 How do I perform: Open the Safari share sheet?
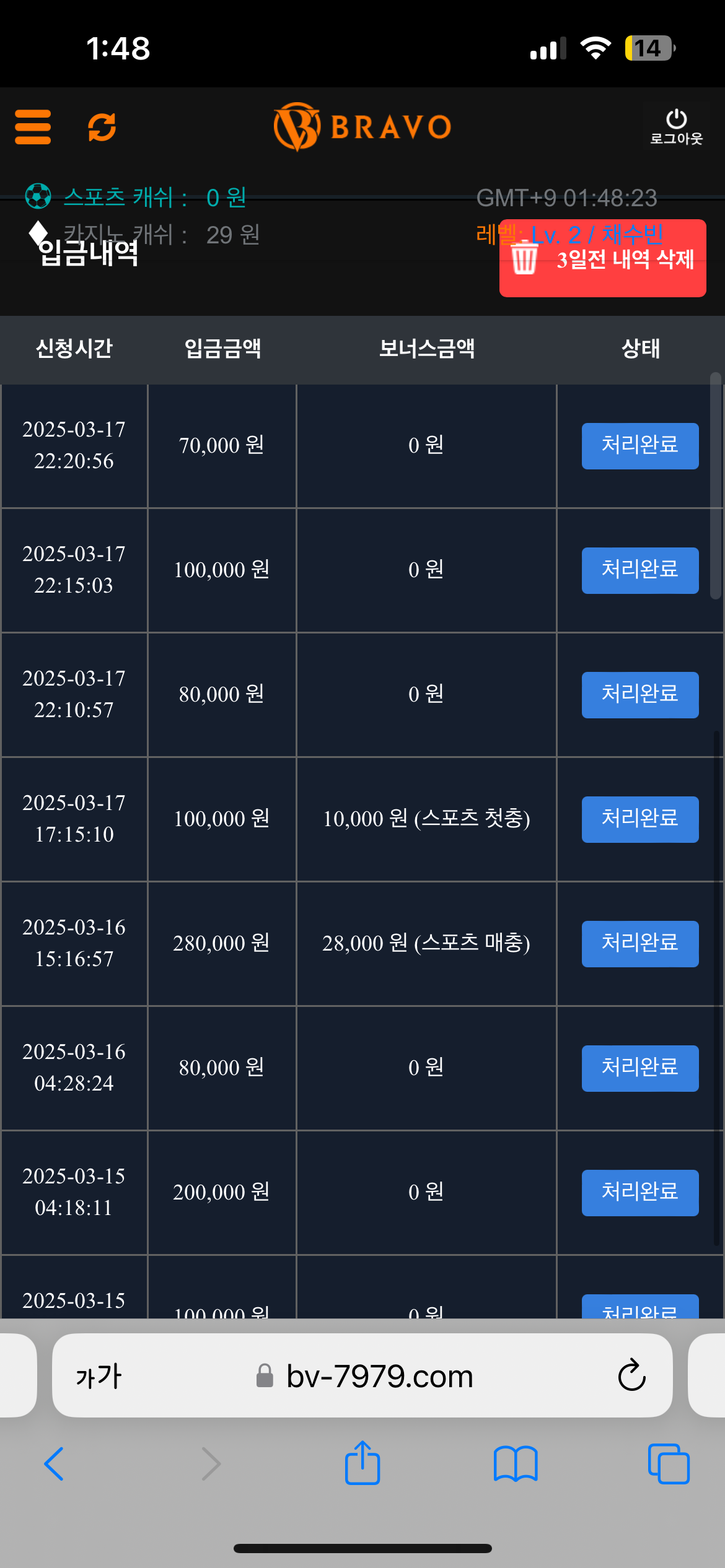pos(362,1462)
